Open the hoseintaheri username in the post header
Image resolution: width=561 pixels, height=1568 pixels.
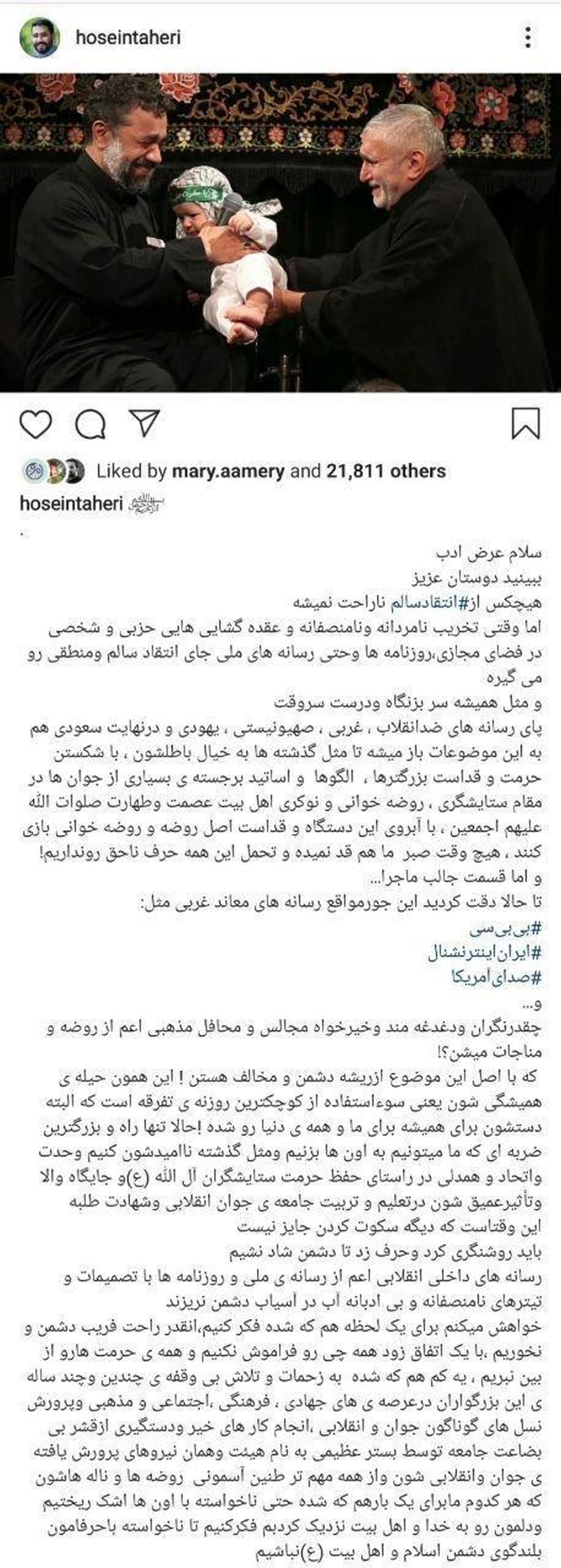pos(129,38)
